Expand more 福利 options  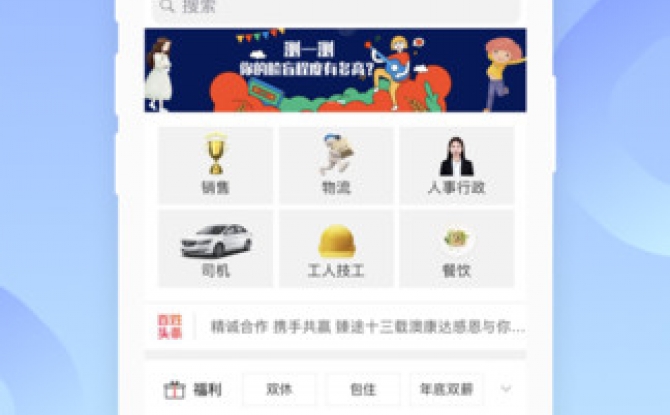(506, 389)
